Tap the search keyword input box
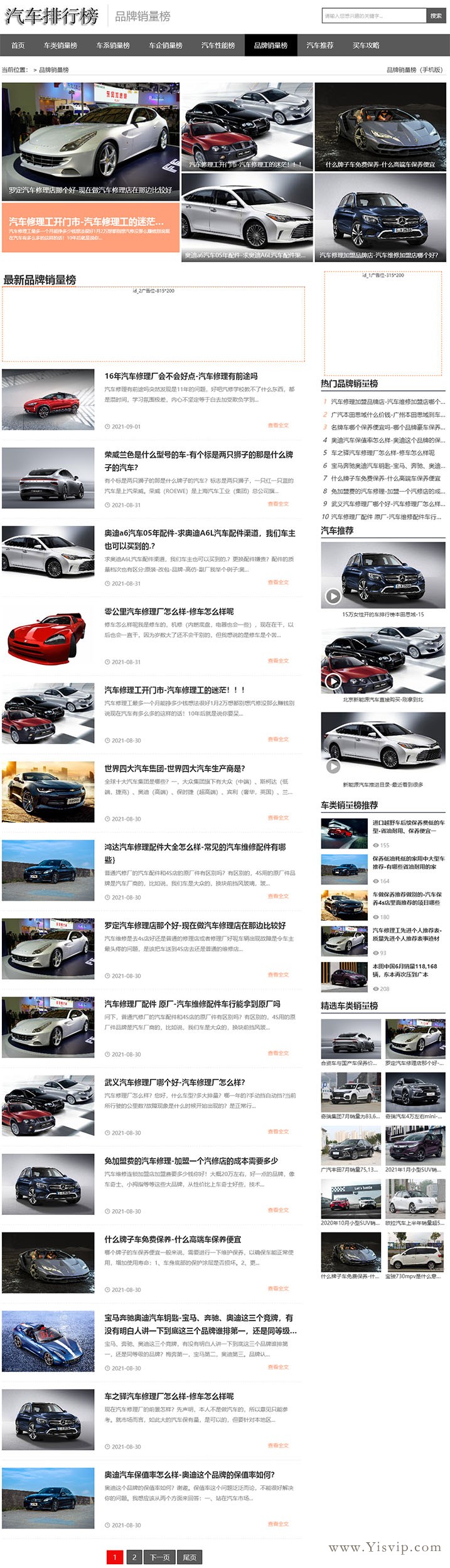Image resolution: width=450 pixels, height=1568 pixels. [x=373, y=16]
